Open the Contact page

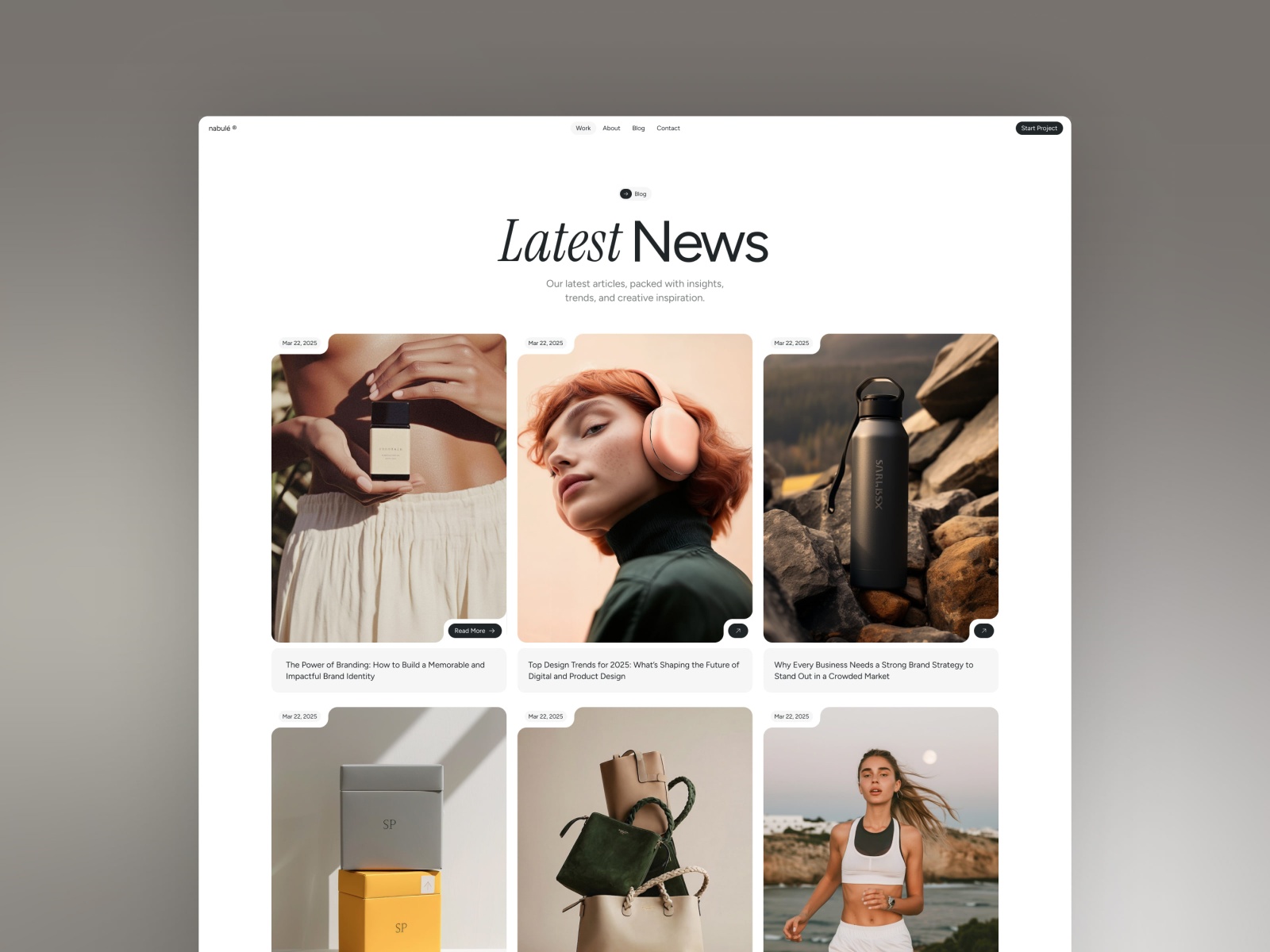coord(668,128)
